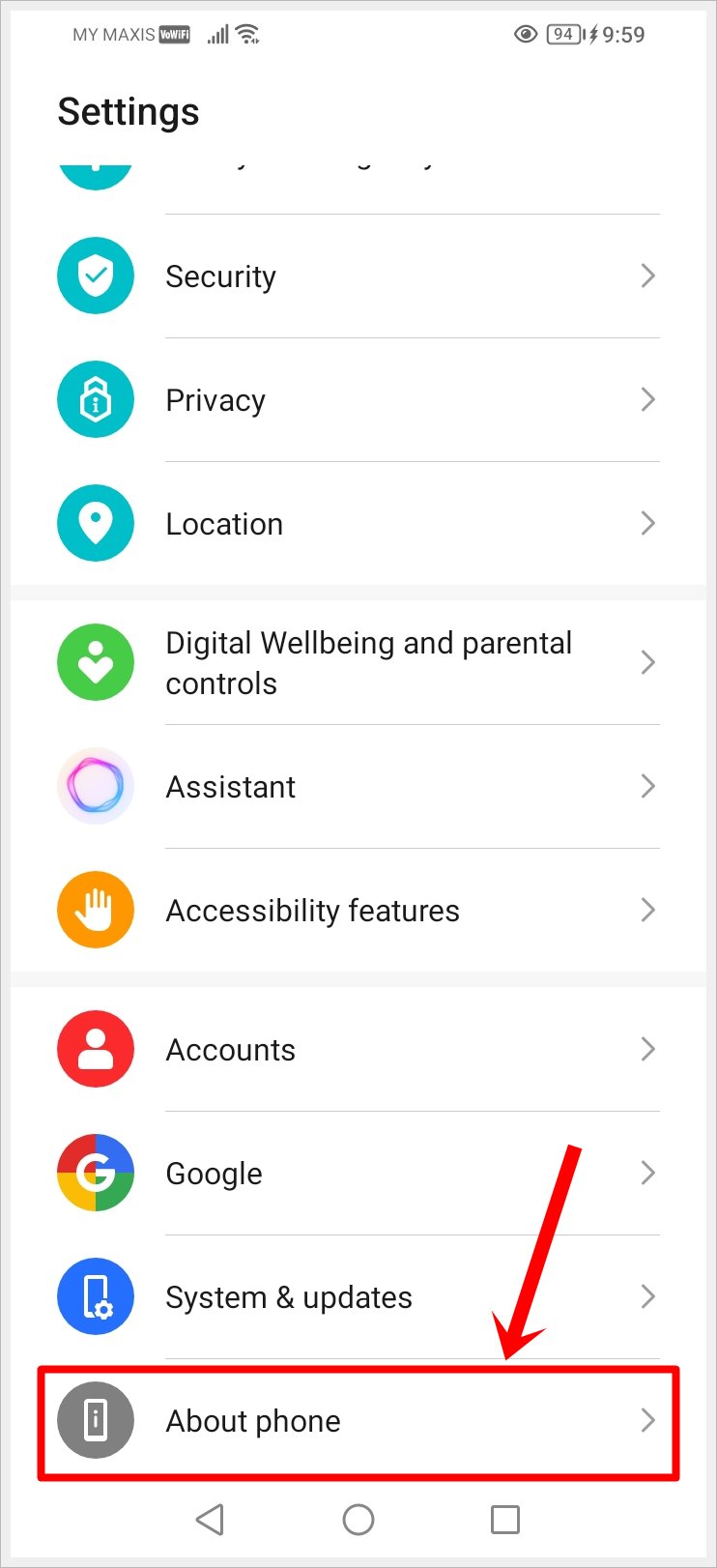This screenshot has width=717, height=1568.
Task: Expand the Security row chevron
Action: pyautogui.click(x=648, y=276)
